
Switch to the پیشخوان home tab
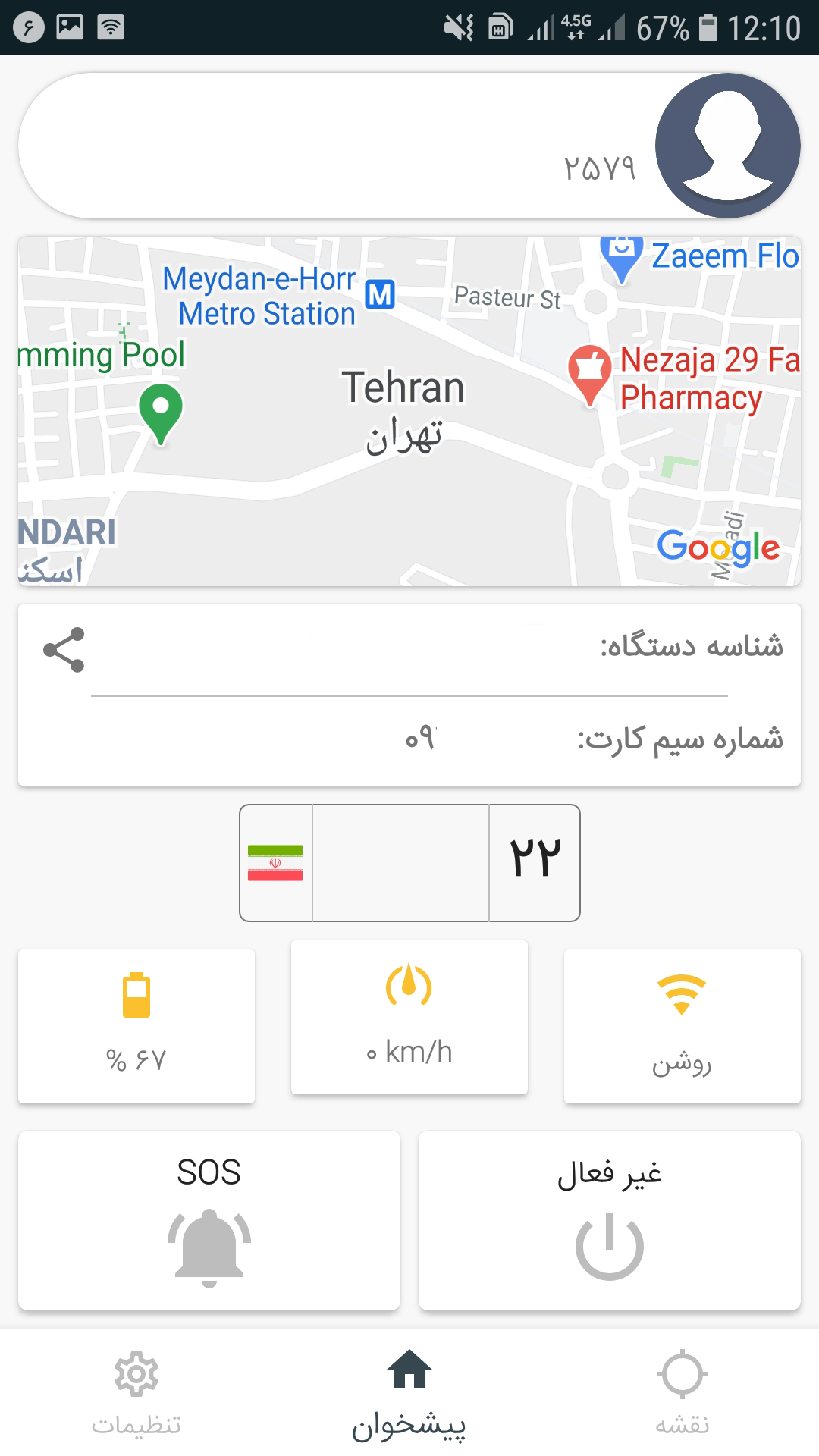pyautogui.click(x=409, y=1392)
